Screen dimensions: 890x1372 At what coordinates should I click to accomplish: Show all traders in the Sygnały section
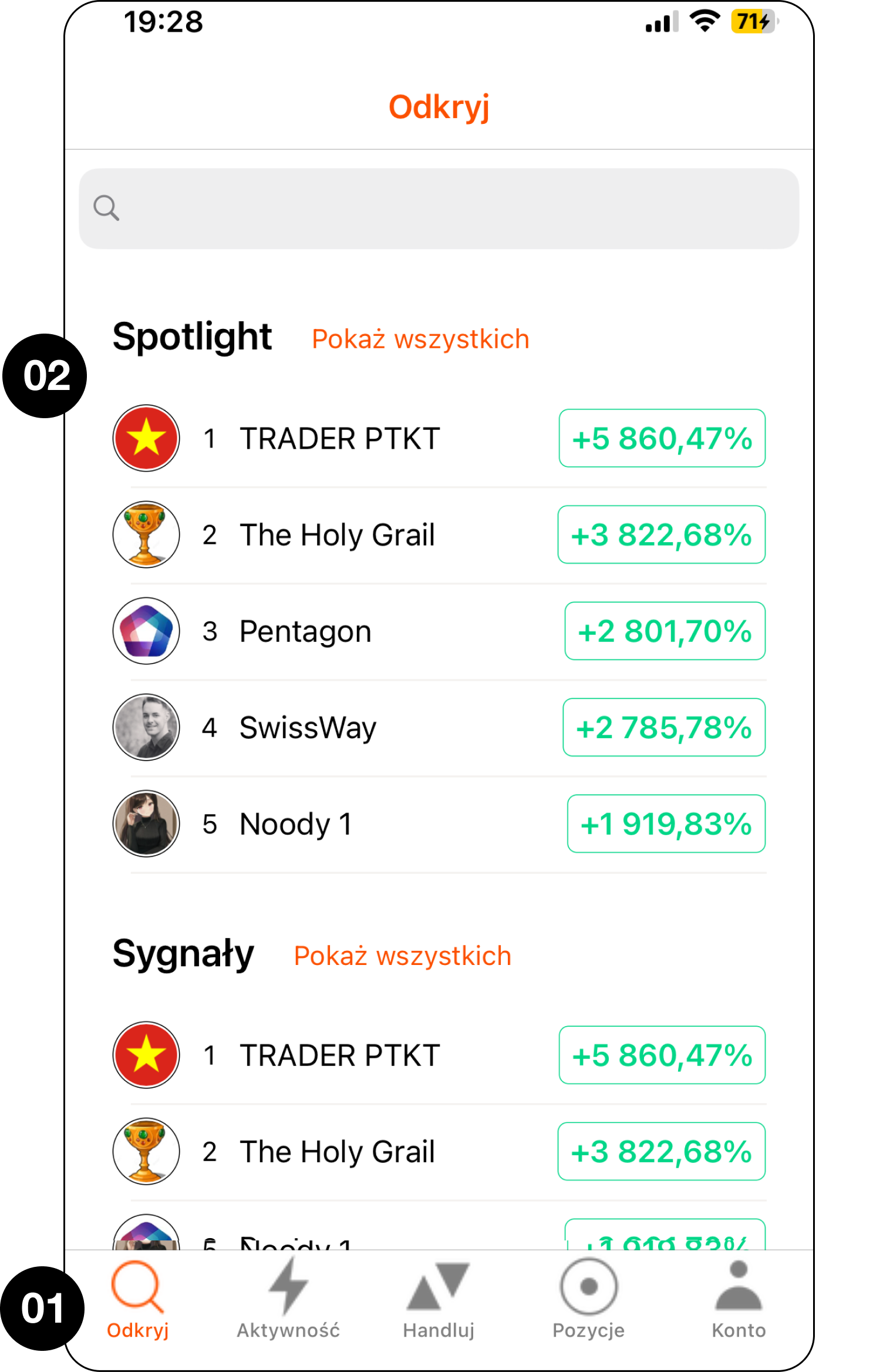[402, 956]
